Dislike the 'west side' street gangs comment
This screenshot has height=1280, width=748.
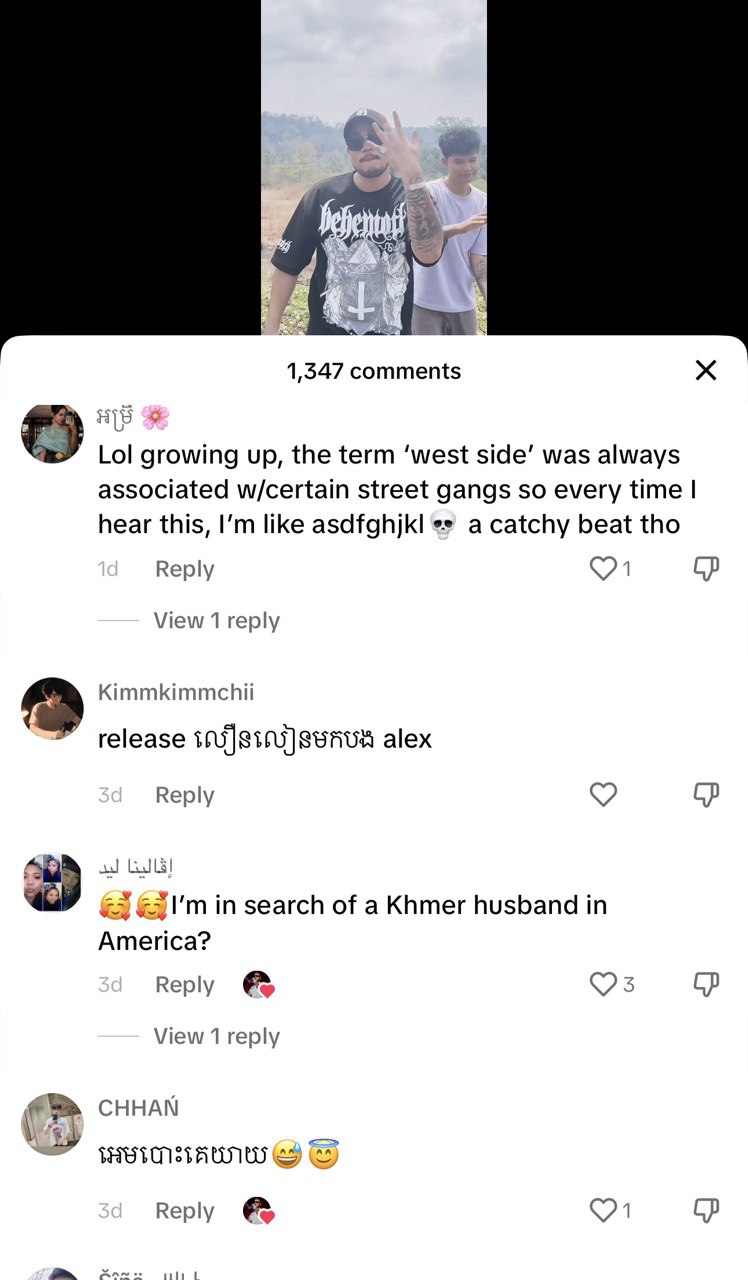coord(706,569)
